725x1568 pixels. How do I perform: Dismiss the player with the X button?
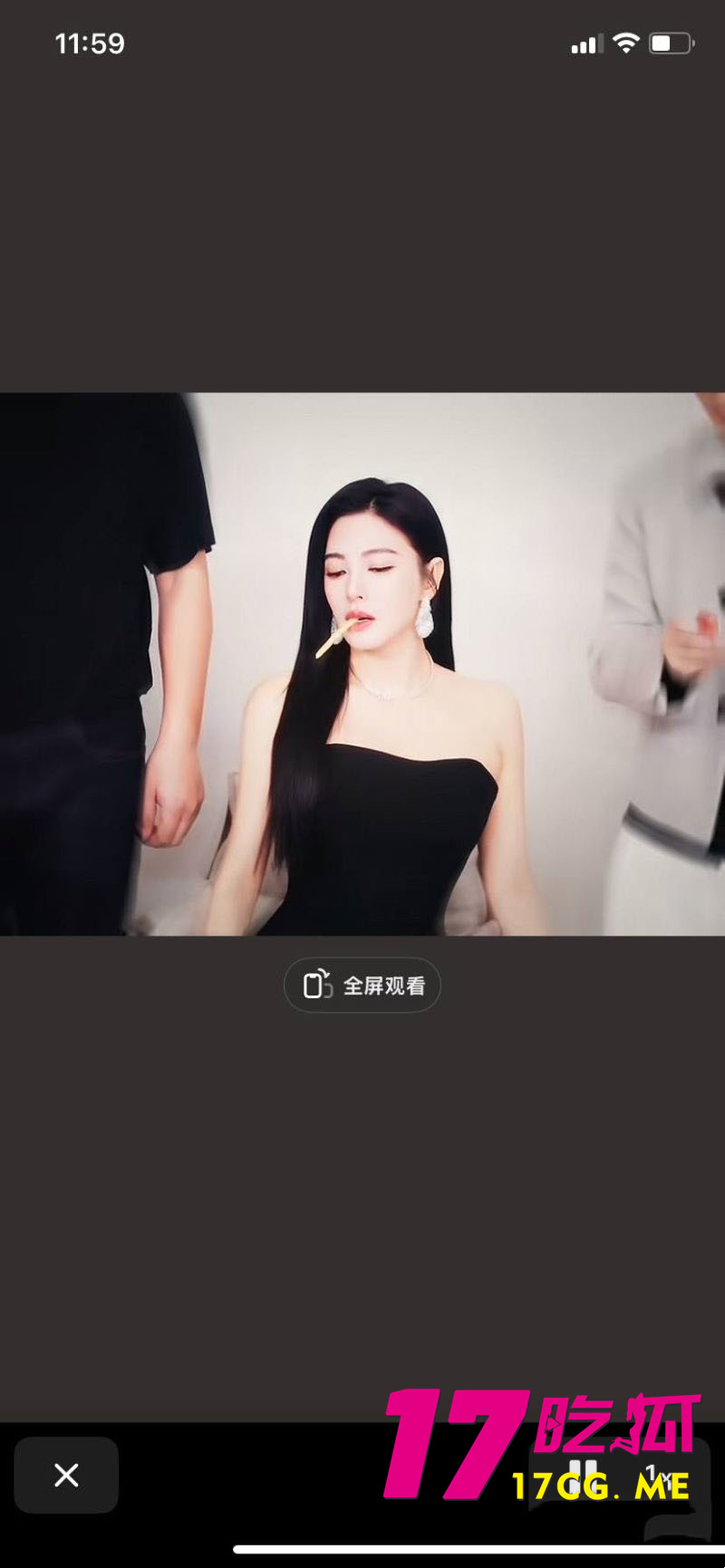point(65,1475)
